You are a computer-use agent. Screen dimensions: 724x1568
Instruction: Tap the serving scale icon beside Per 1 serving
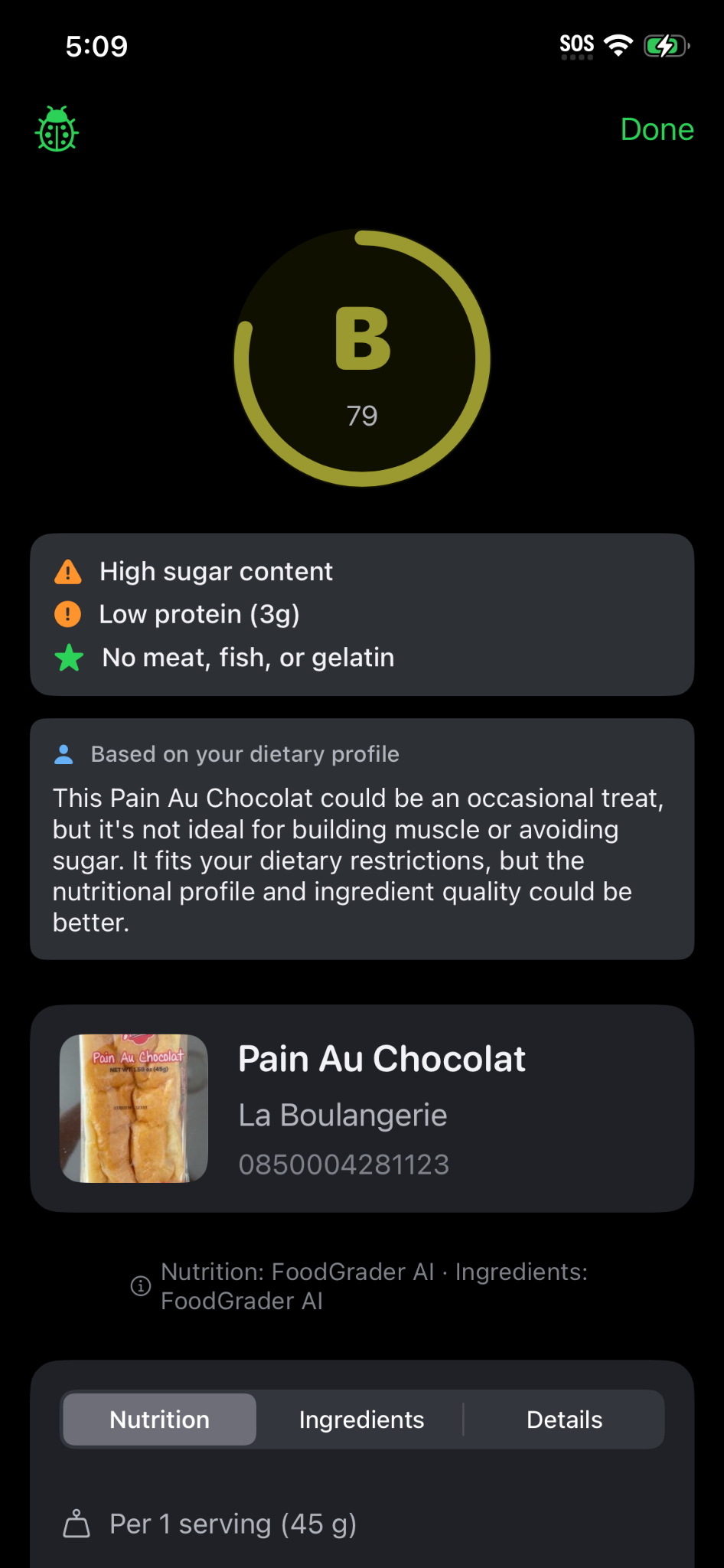[77, 1524]
